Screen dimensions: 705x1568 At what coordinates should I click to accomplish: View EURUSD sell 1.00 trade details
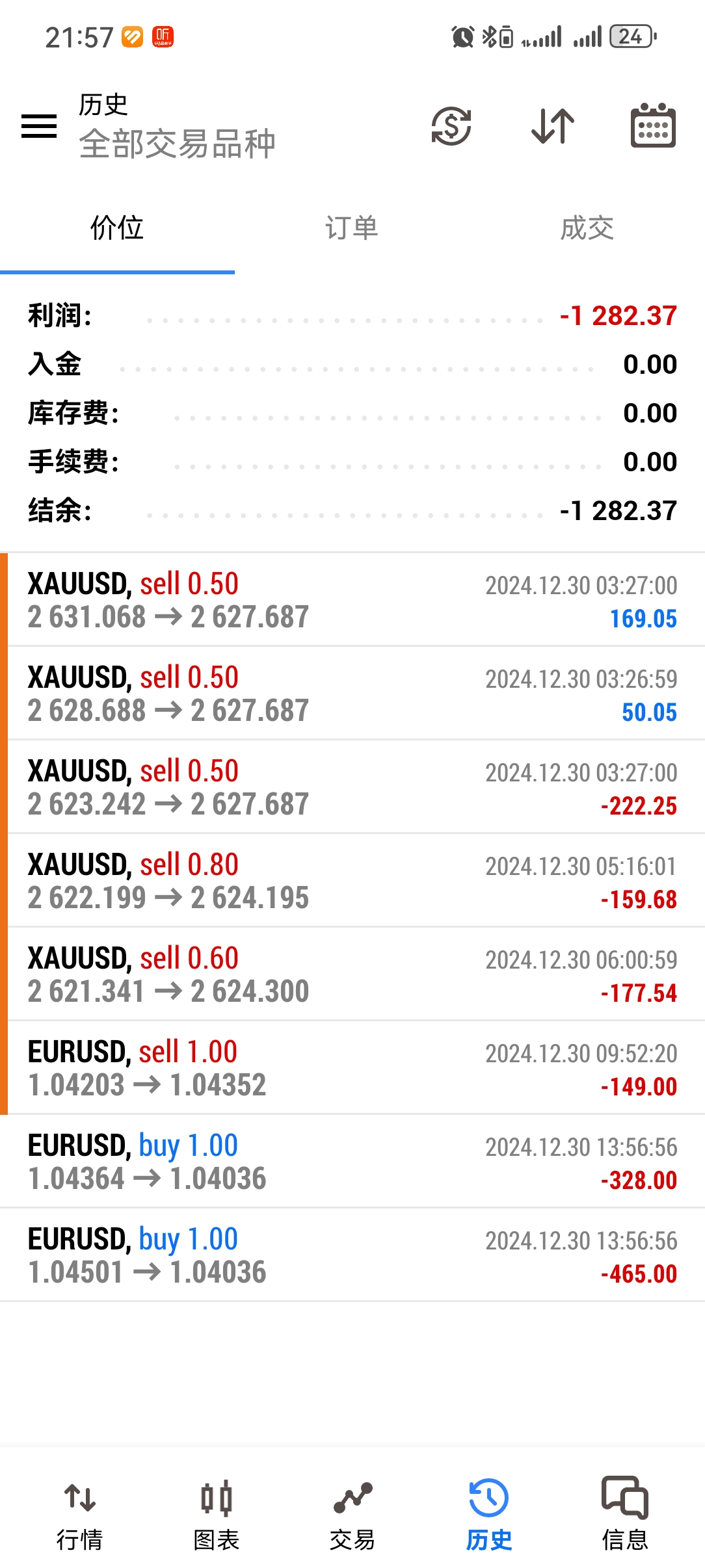tap(352, 1068)
